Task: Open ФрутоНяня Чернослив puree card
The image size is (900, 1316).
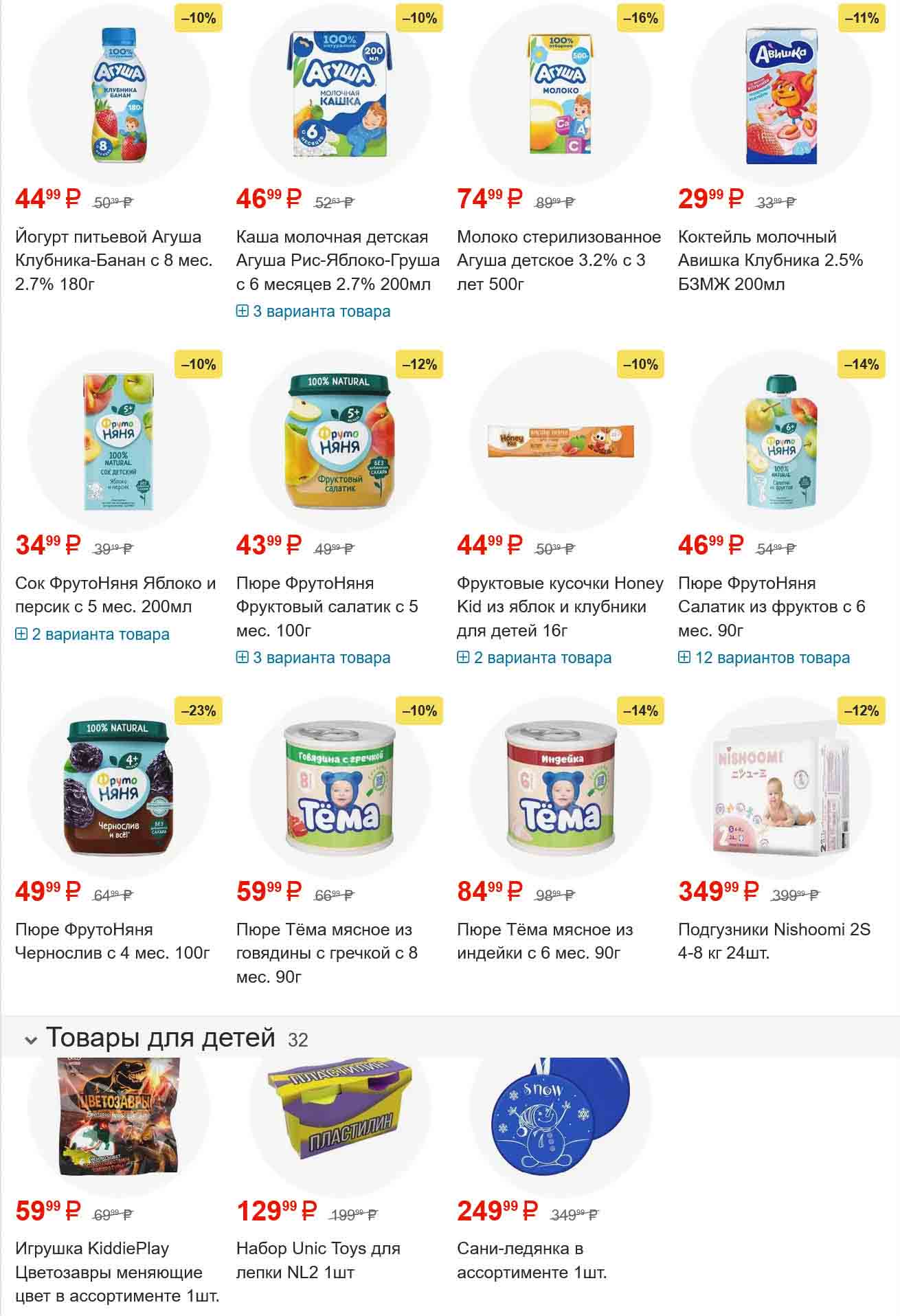Action: coord(112,941)
